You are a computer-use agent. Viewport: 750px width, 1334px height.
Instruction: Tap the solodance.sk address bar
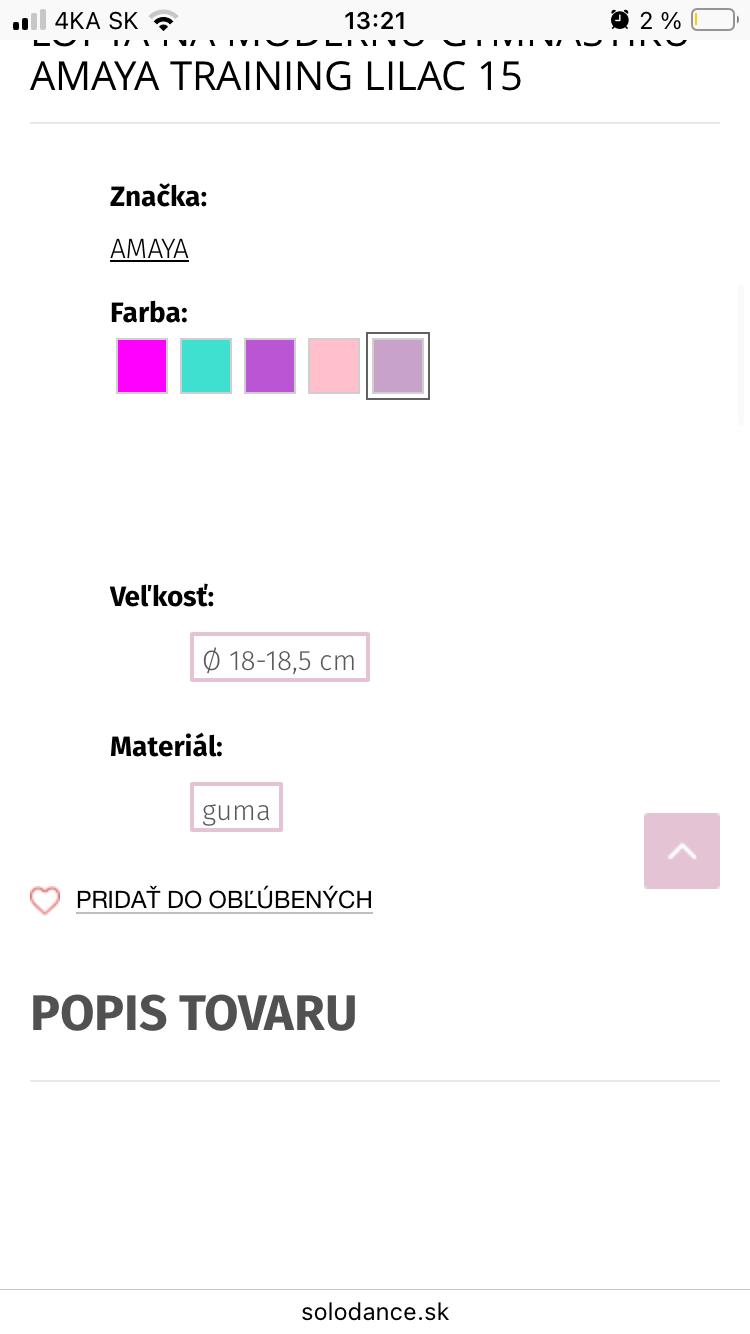click(375, 1311)
